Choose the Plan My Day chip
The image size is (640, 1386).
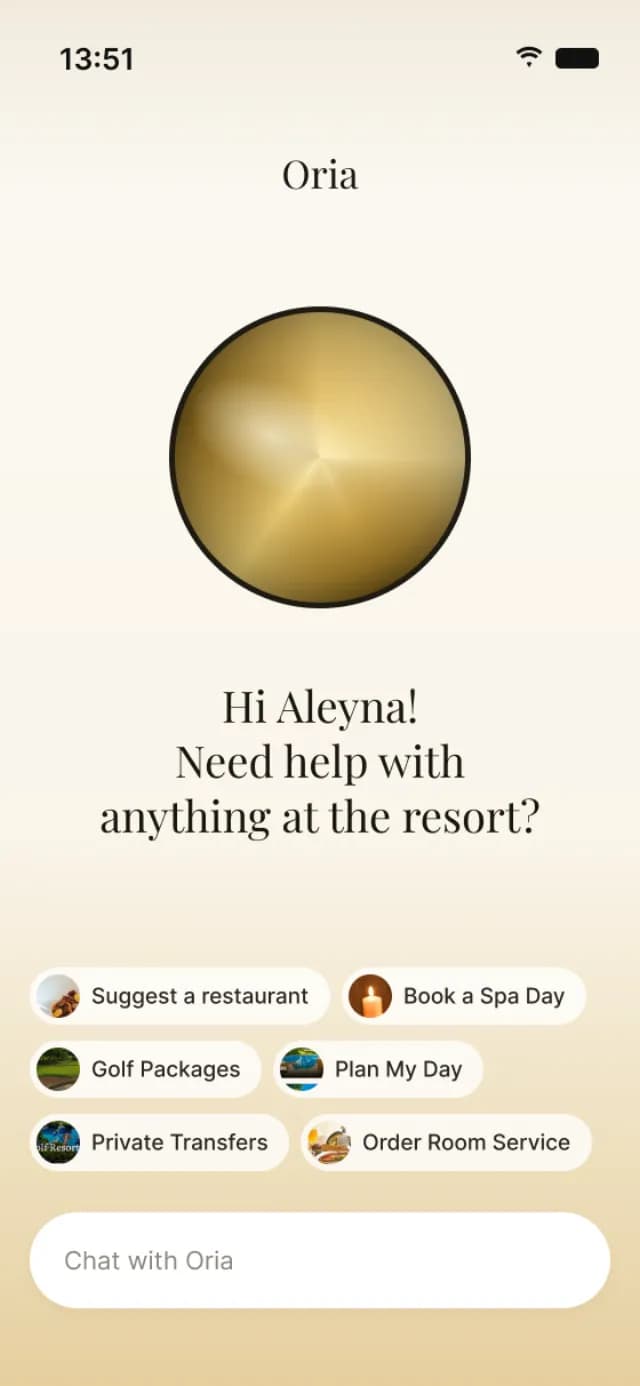click(378, 1069)
